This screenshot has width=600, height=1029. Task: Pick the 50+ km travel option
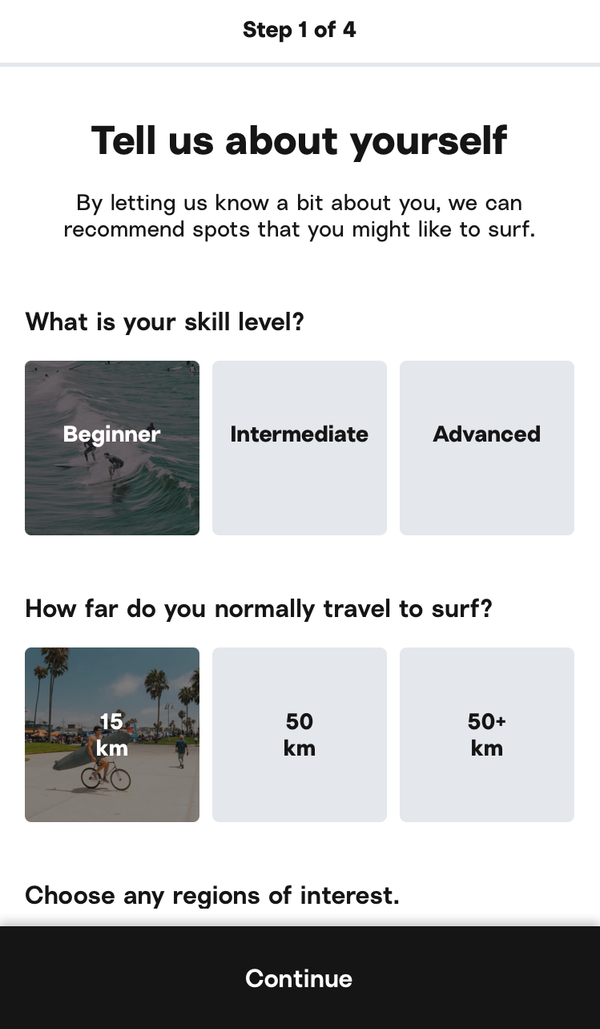point(487,734)
